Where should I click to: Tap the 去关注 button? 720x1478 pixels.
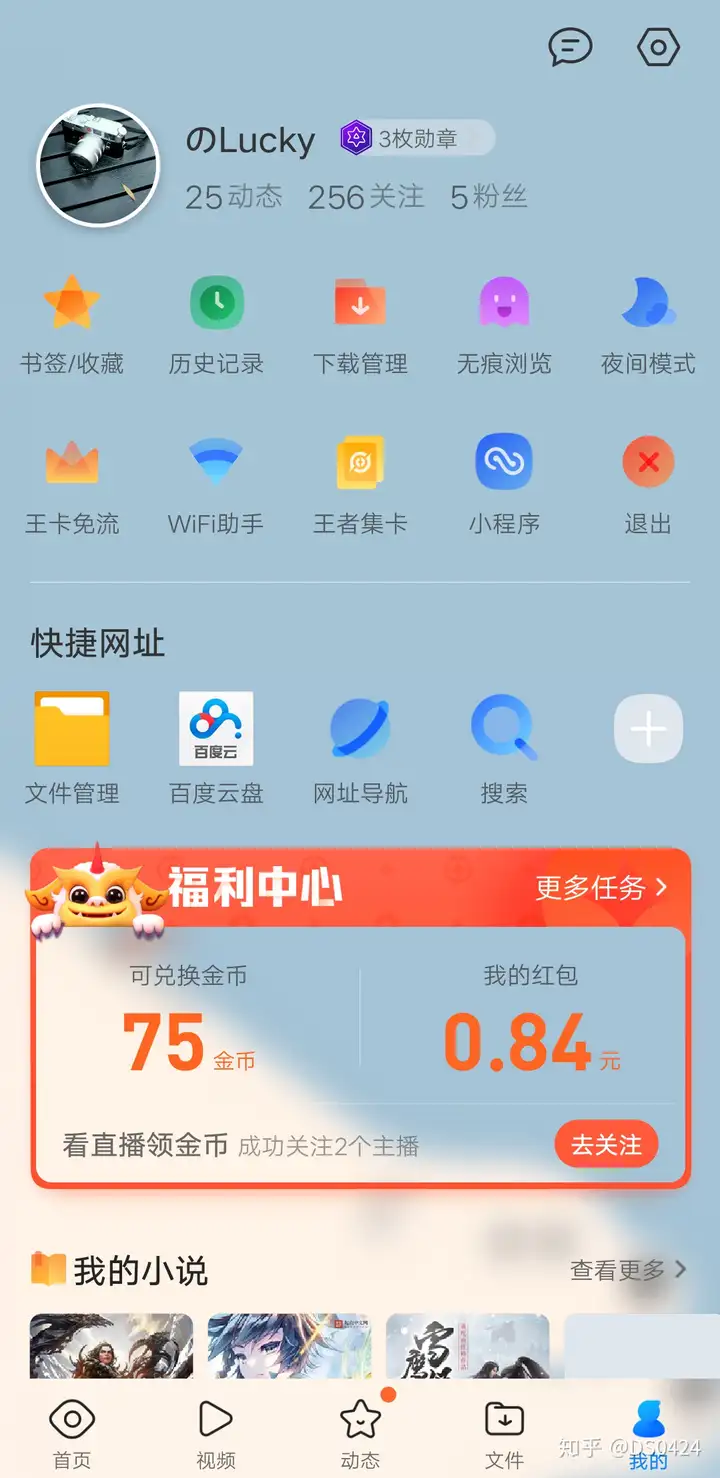[x=606, y=1145]
